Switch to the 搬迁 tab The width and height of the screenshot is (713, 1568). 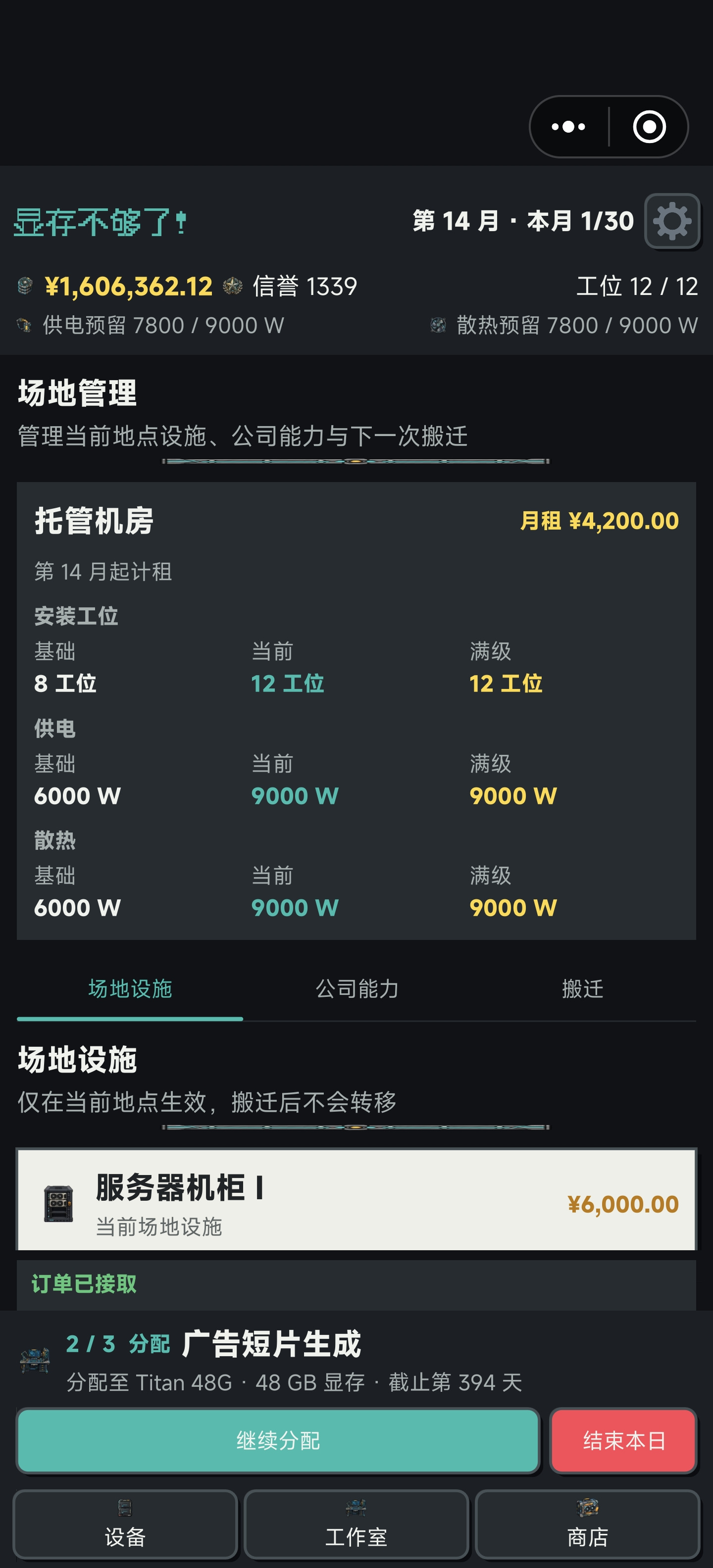(583, 988)
